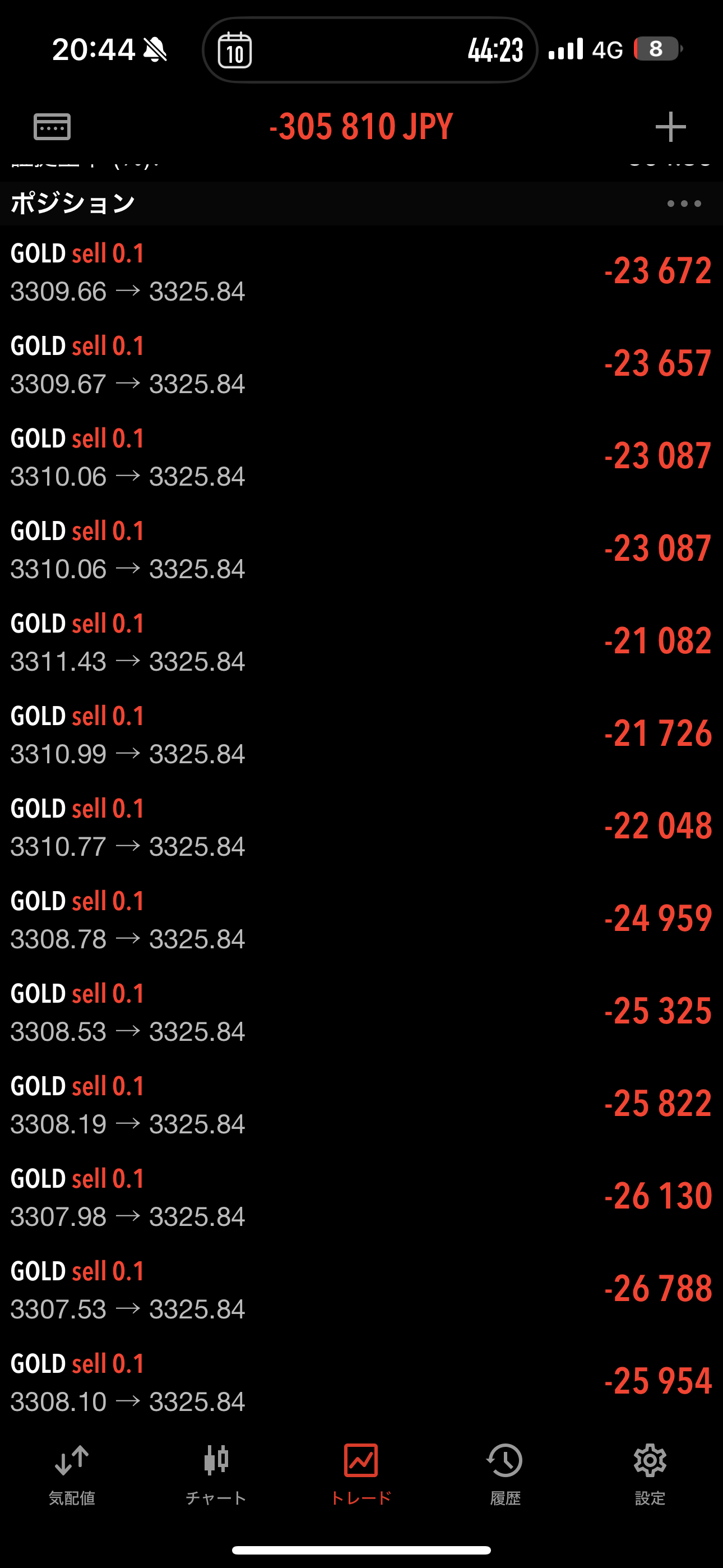Open GOLD sell position opened at 3308.19
The height and width of the screenshot is (1568, 723).
click(361, 1105)
